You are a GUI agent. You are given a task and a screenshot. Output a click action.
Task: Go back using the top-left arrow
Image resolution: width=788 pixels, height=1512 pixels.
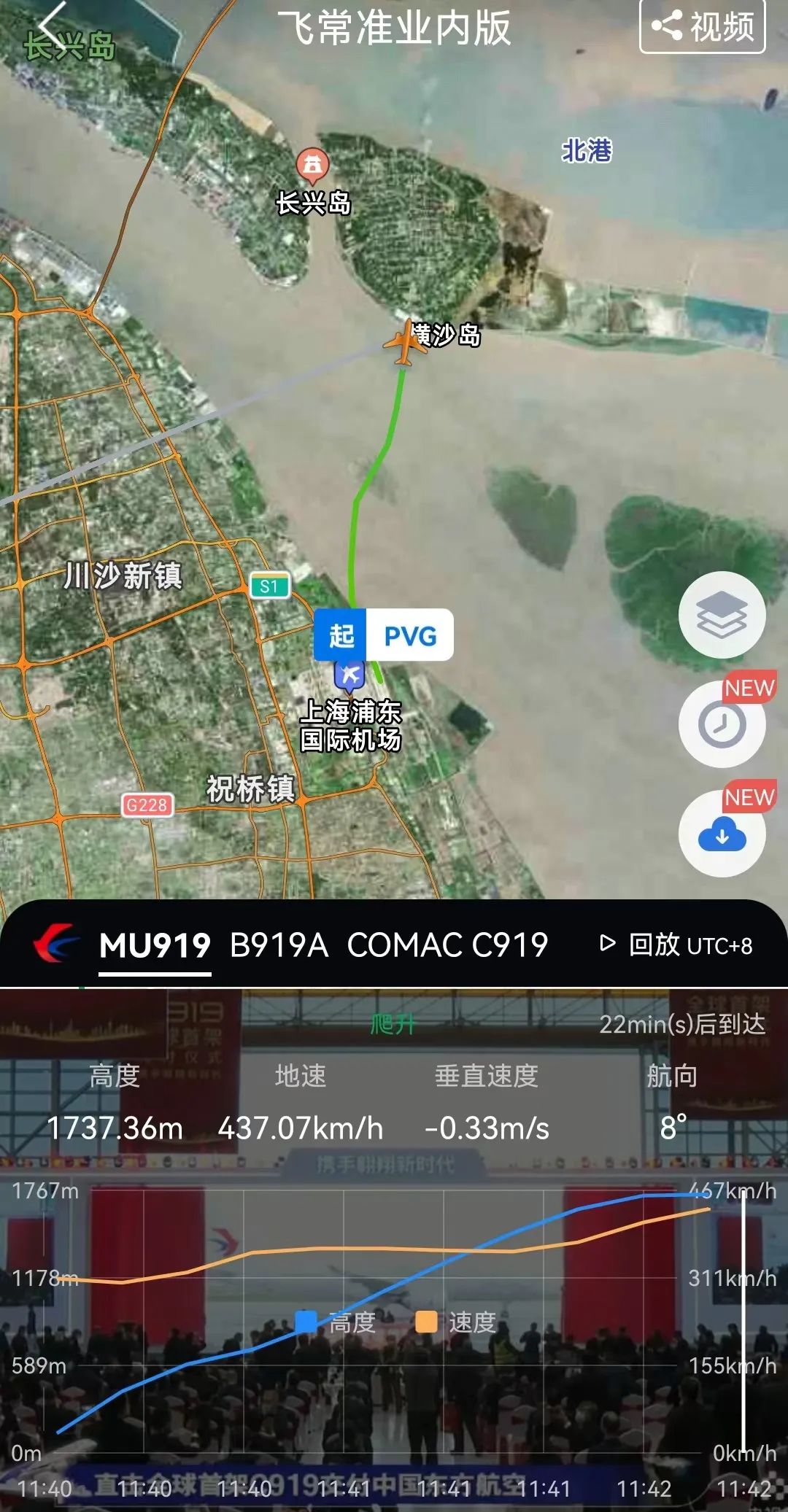pyautogui.click(x=53, y=26)
